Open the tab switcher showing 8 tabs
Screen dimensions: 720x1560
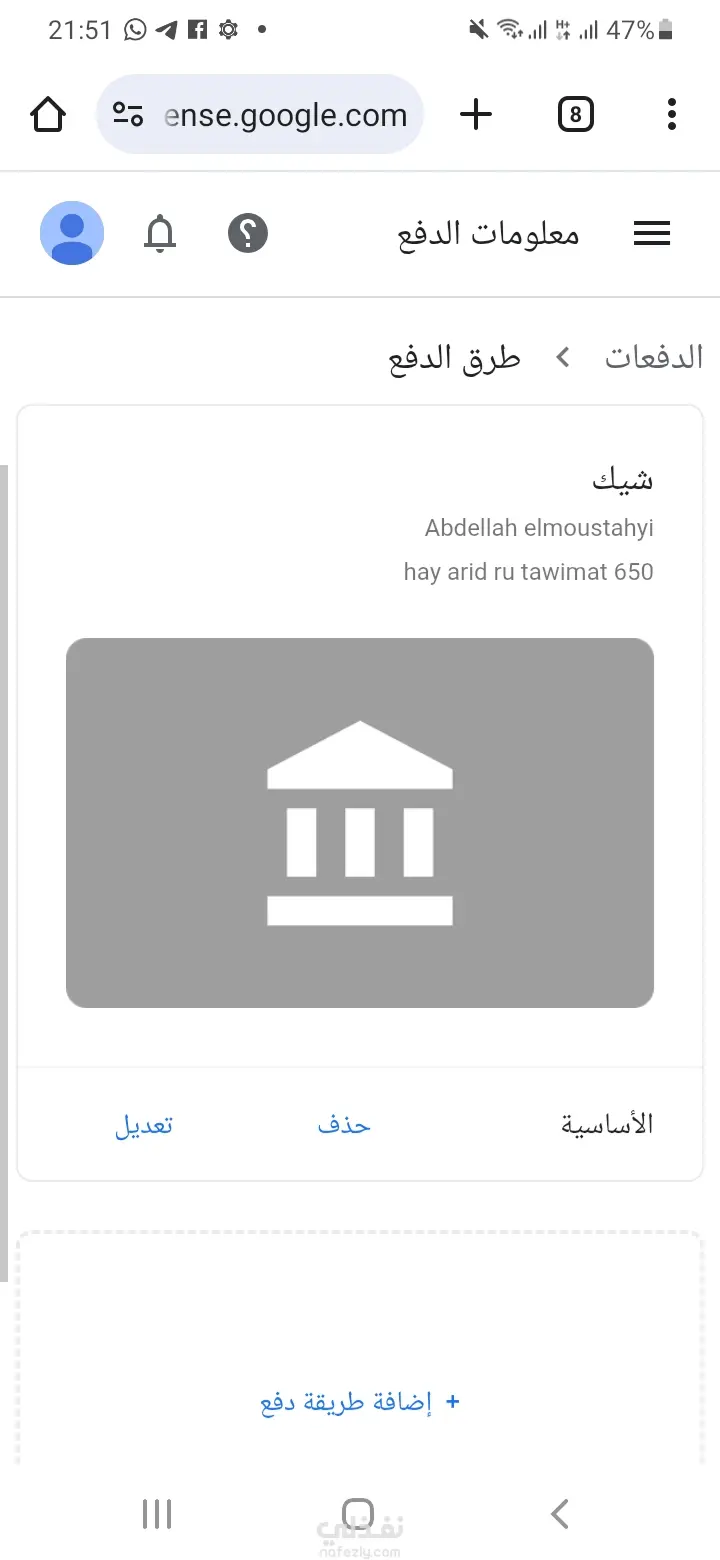pyautogui.click(x=575, y=115)
